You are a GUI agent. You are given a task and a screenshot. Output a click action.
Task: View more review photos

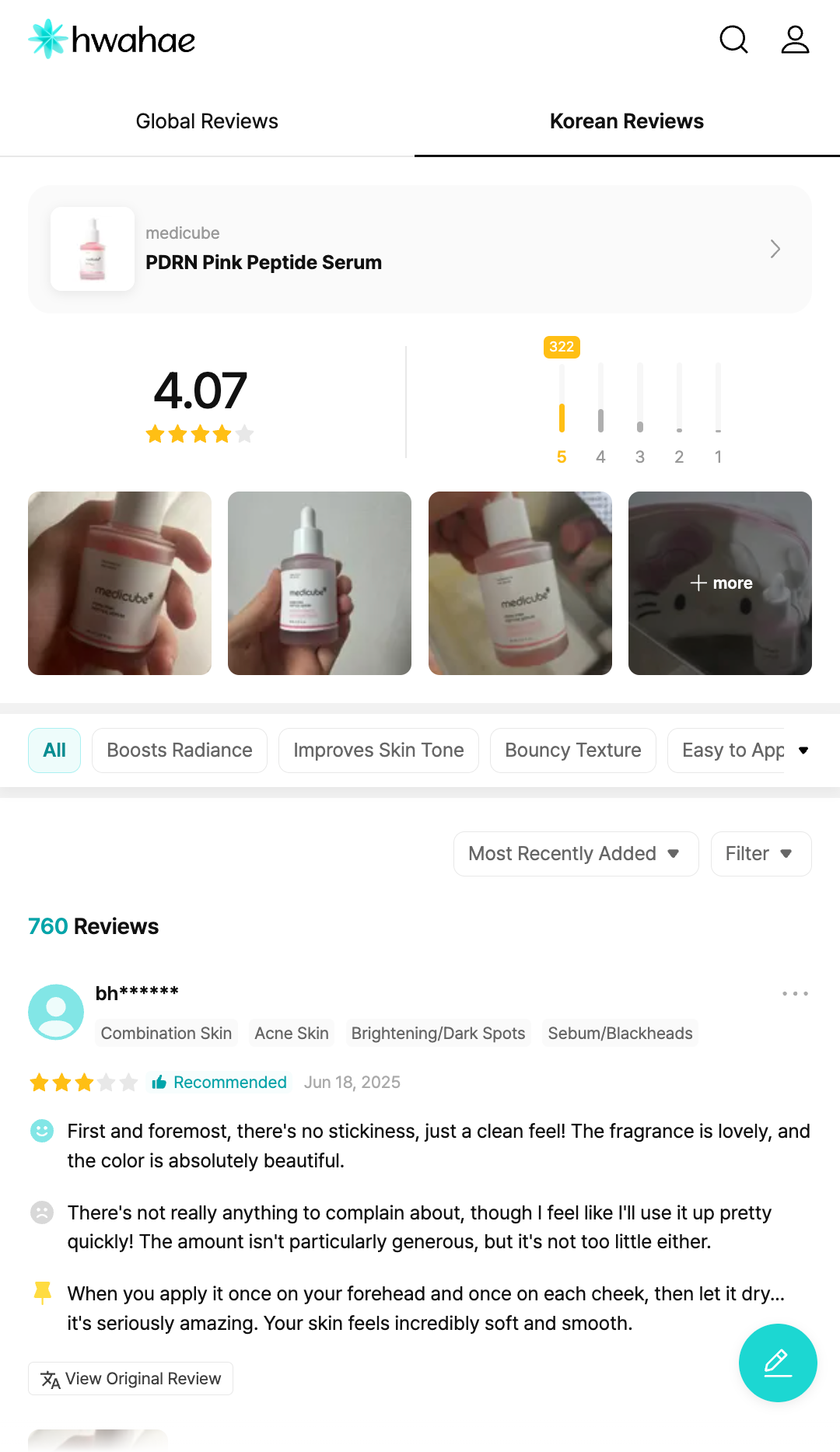[720, 583]
